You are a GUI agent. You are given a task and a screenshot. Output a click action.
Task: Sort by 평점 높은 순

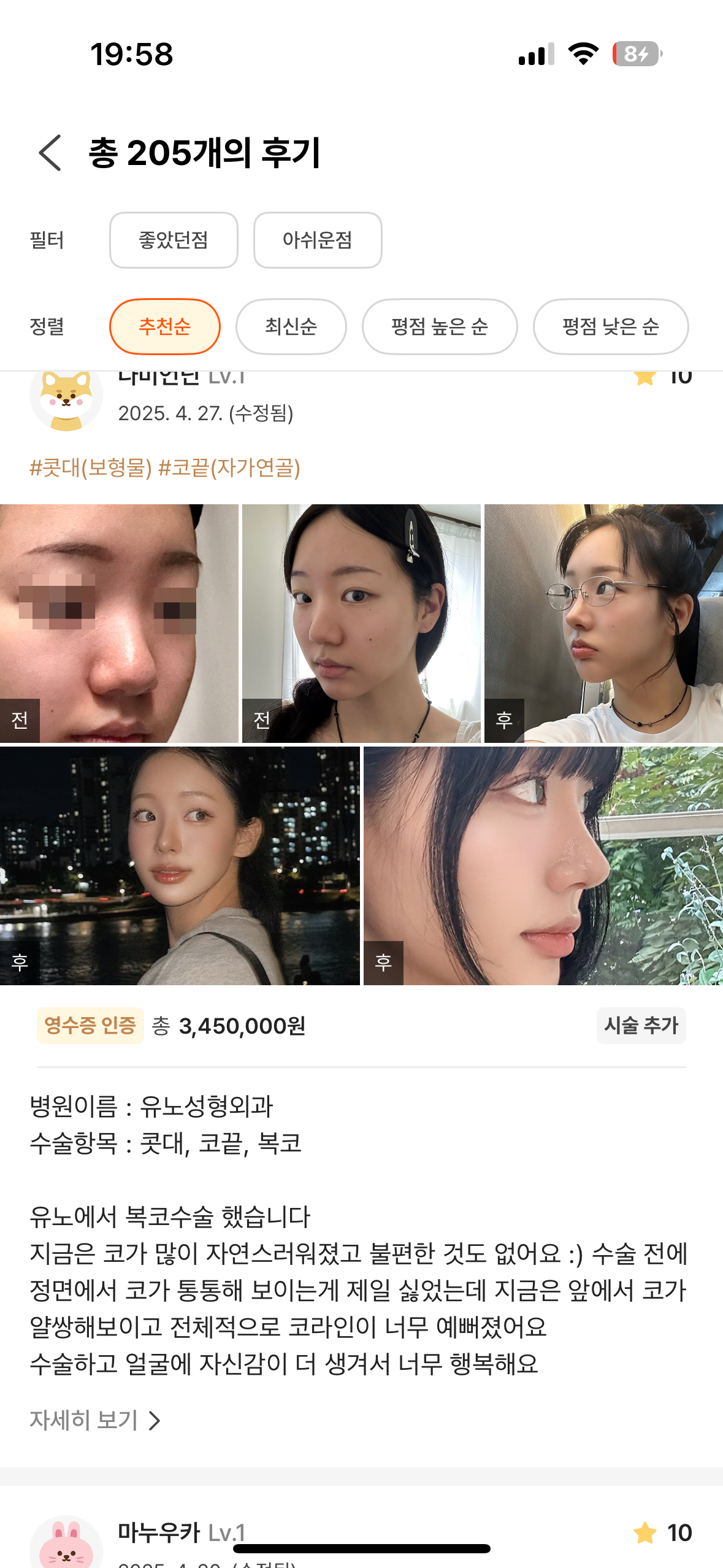(x=439, y=326)
